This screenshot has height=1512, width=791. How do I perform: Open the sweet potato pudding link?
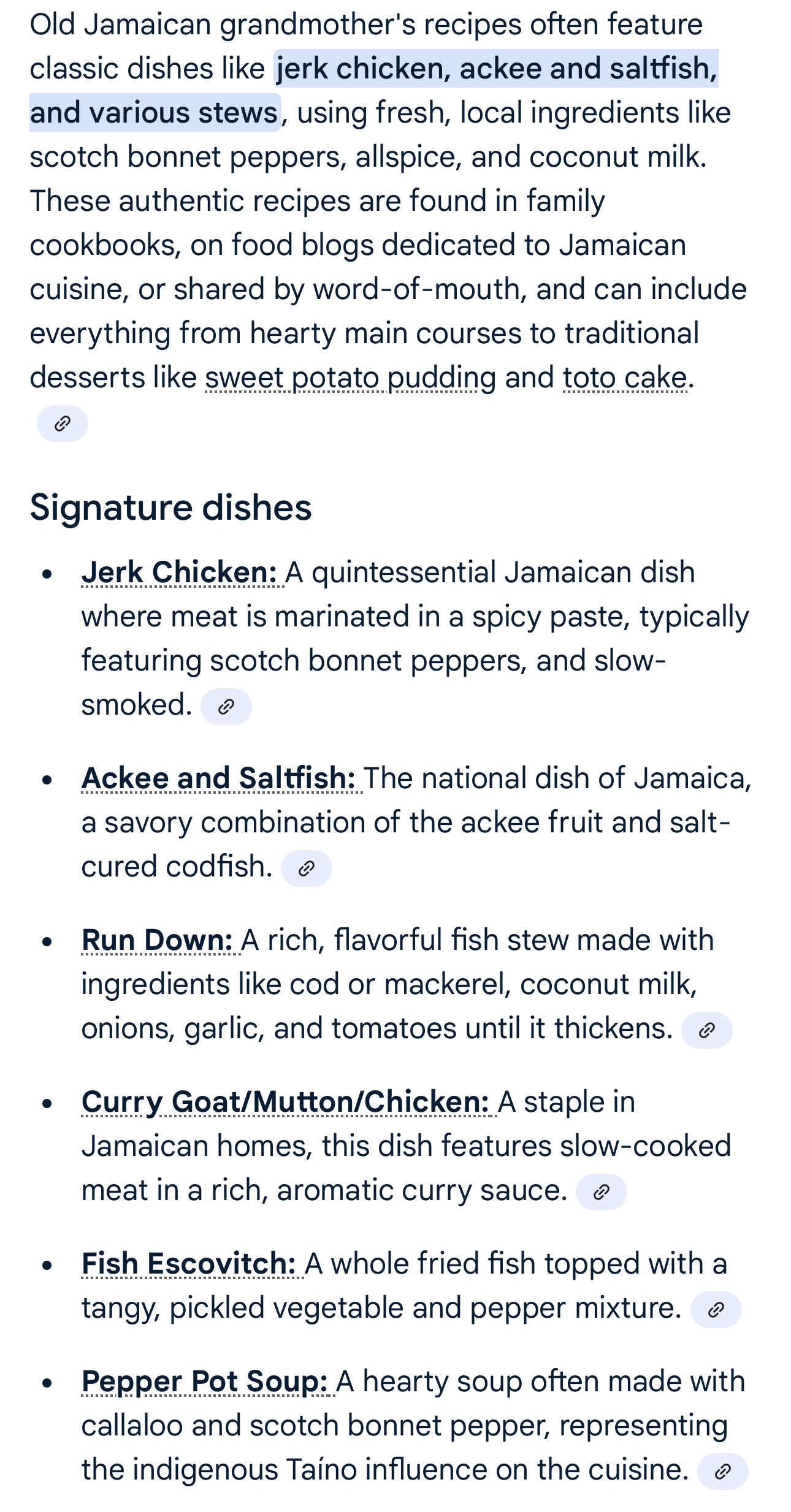pos(350,378)
